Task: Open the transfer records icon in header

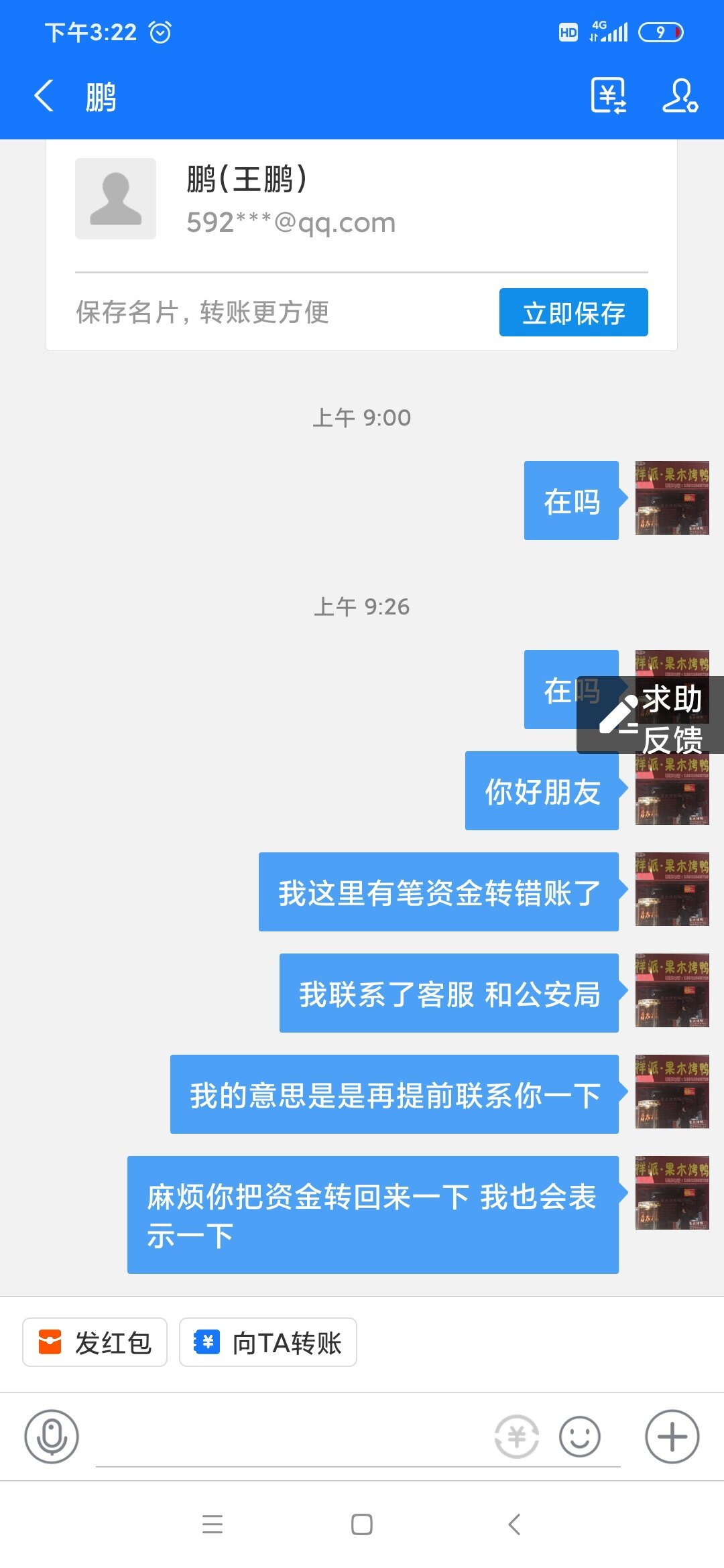Action: (608, 96)
